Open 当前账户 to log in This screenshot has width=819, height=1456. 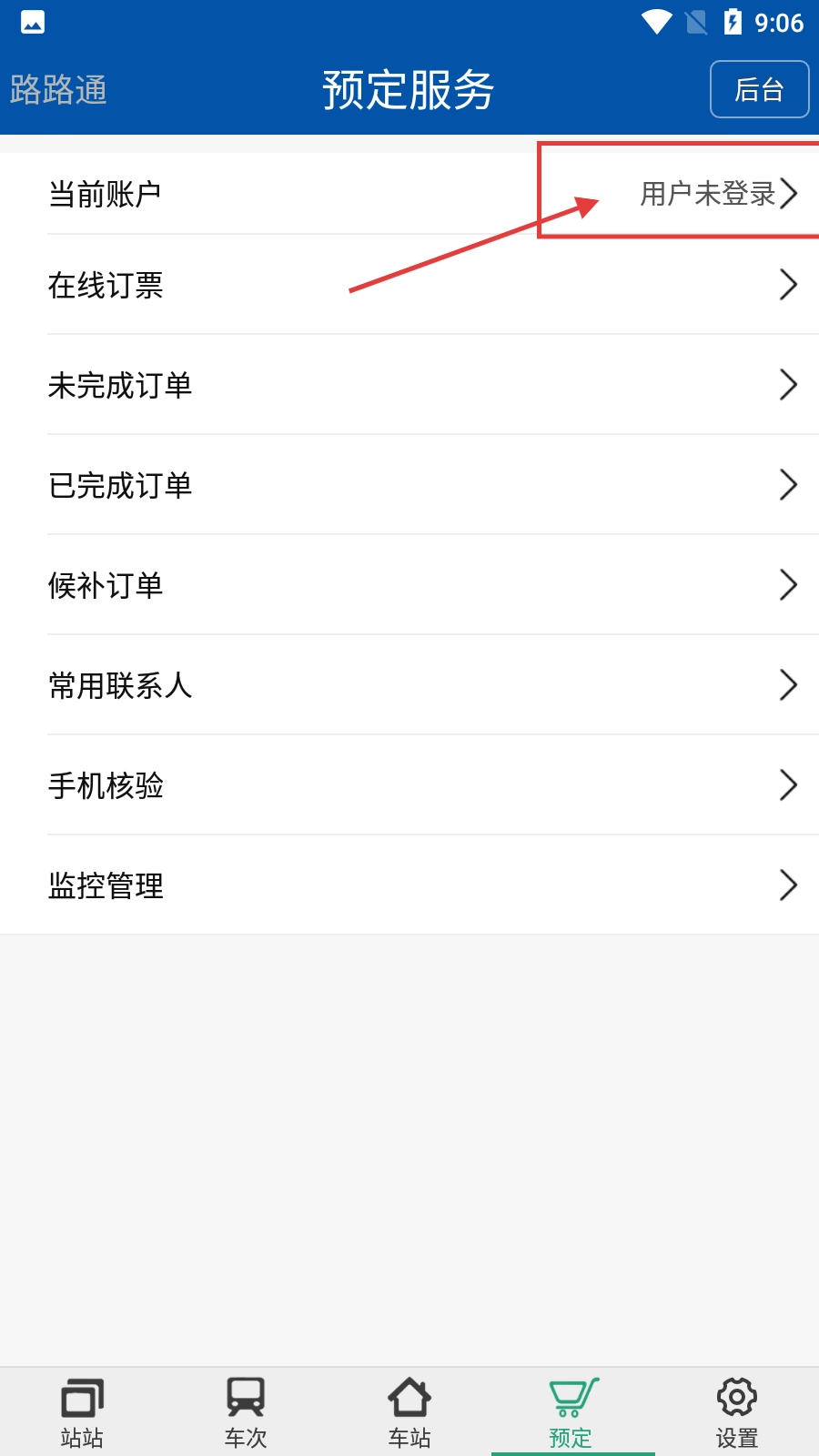pyautogui.click(x=409, y=193)
